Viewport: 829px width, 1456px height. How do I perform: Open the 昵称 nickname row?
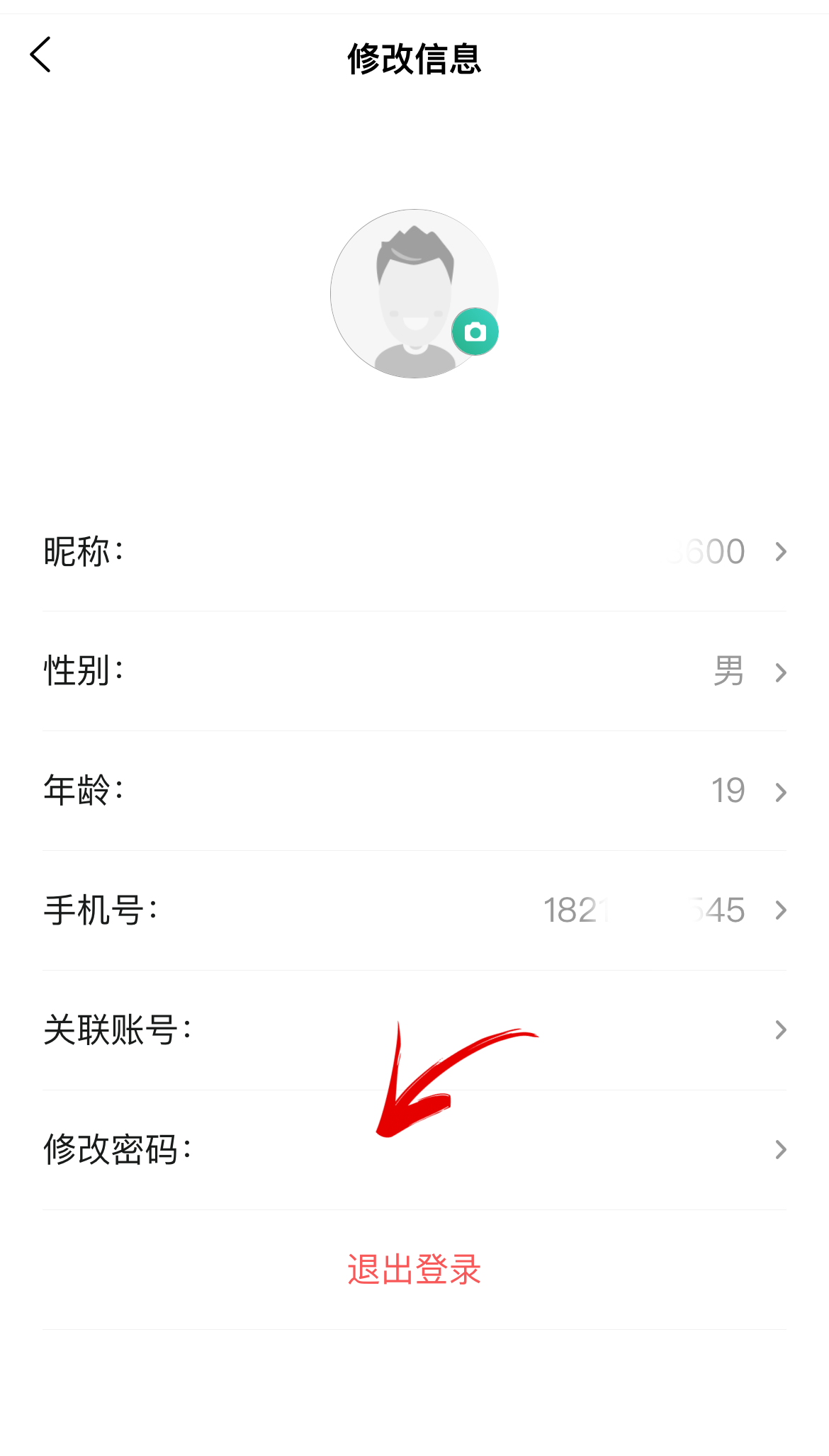[414, 551]
